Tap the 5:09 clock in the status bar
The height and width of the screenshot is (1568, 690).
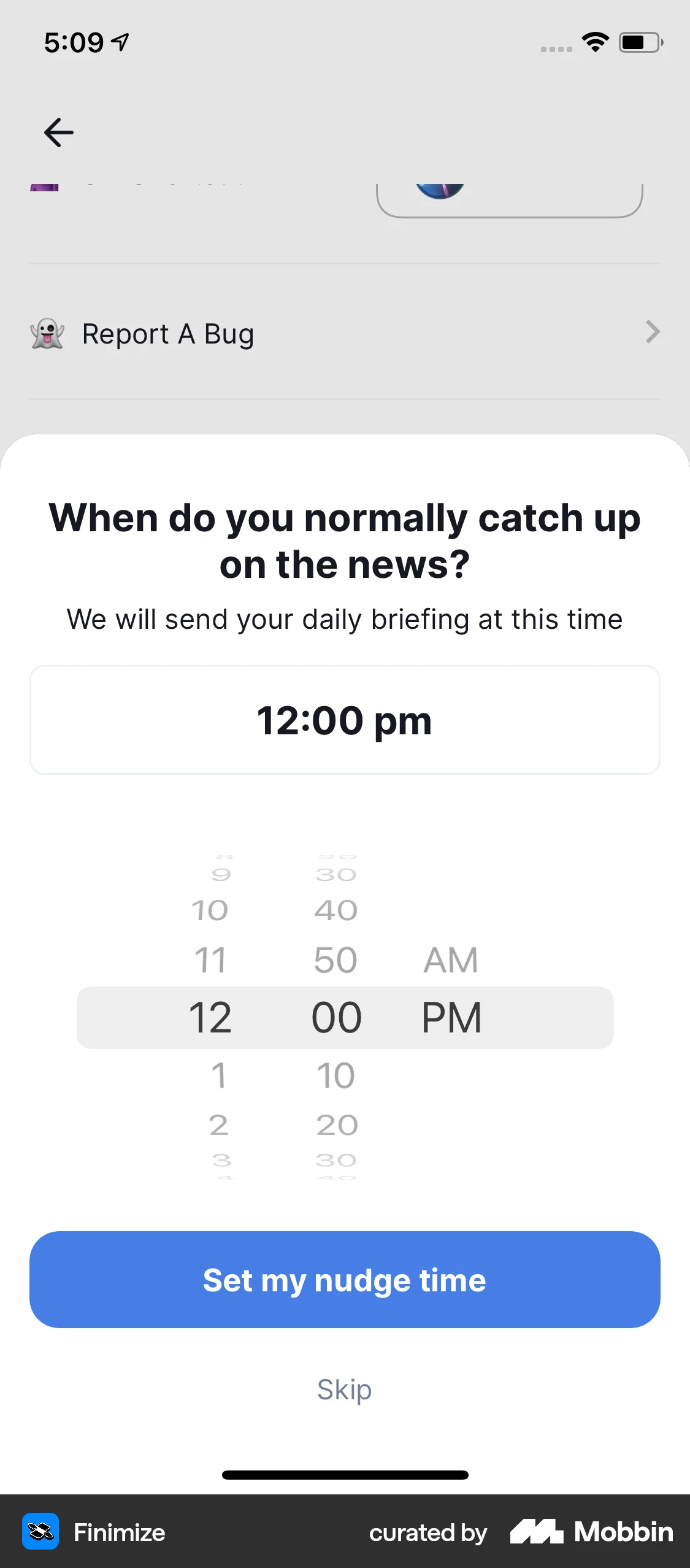point(74,42)
